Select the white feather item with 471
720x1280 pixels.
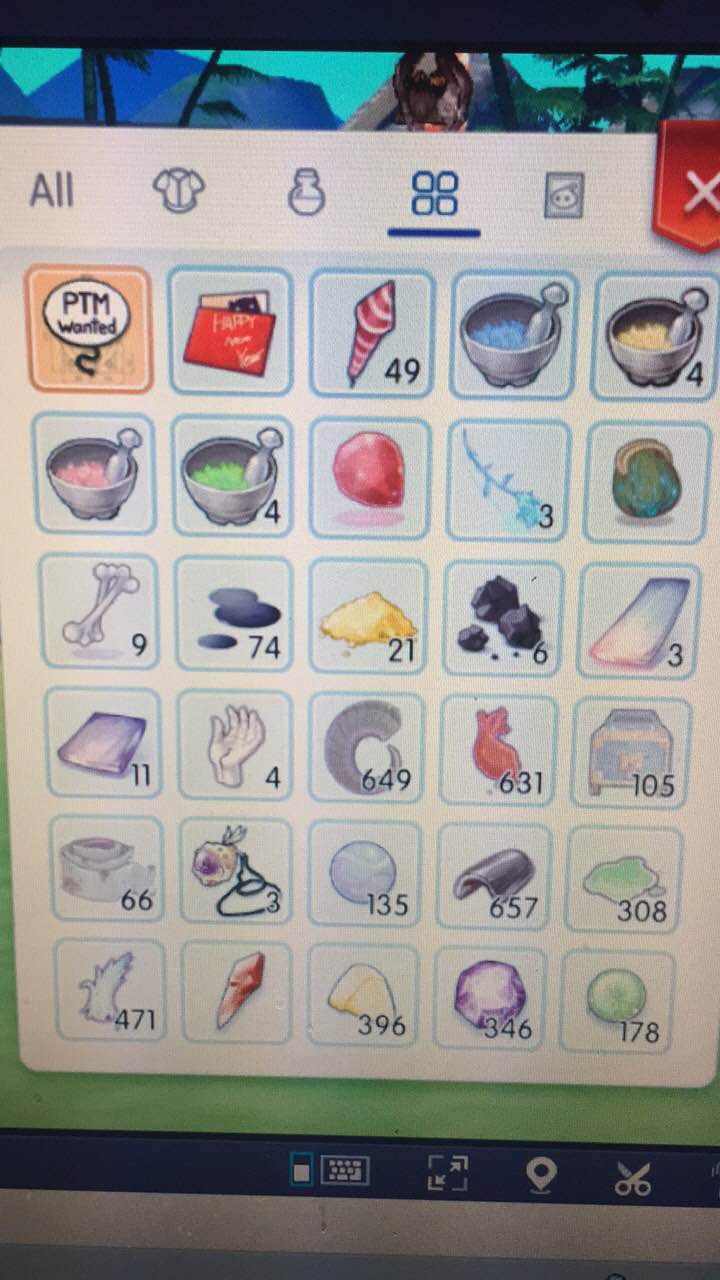tap(110, 990)
